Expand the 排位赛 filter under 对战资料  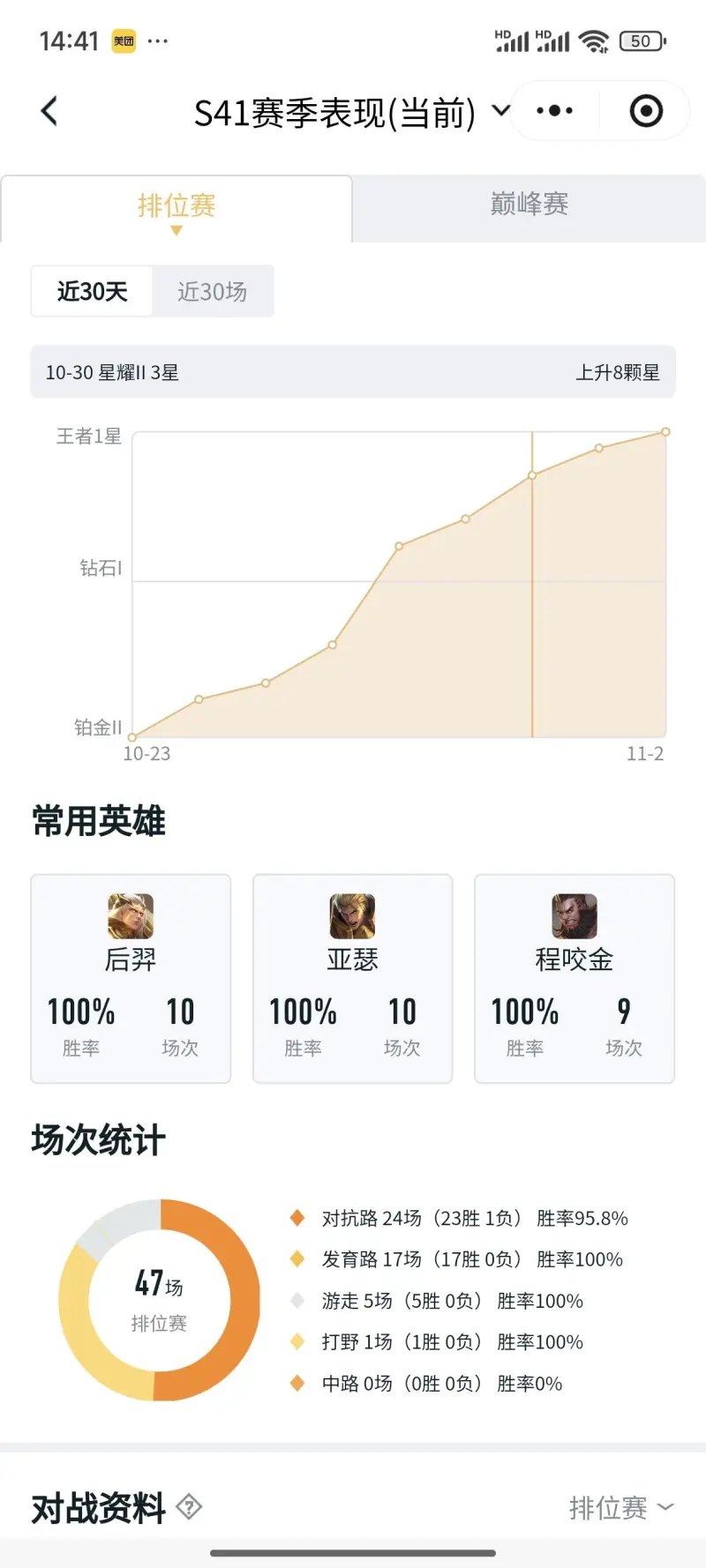coord(620,1508)
